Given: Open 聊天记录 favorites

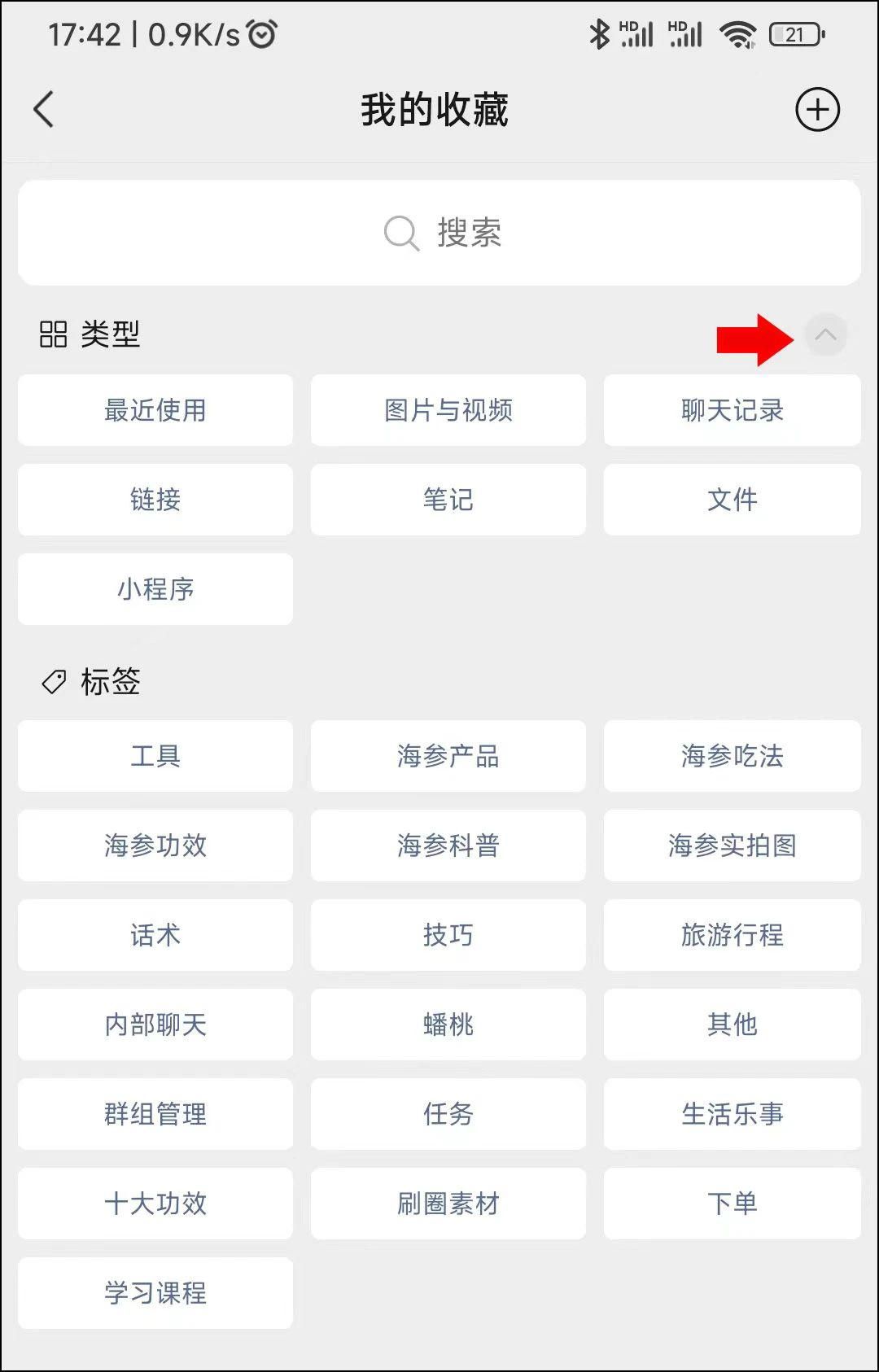Looking at the screenshot, I should (x=732, y=411).
